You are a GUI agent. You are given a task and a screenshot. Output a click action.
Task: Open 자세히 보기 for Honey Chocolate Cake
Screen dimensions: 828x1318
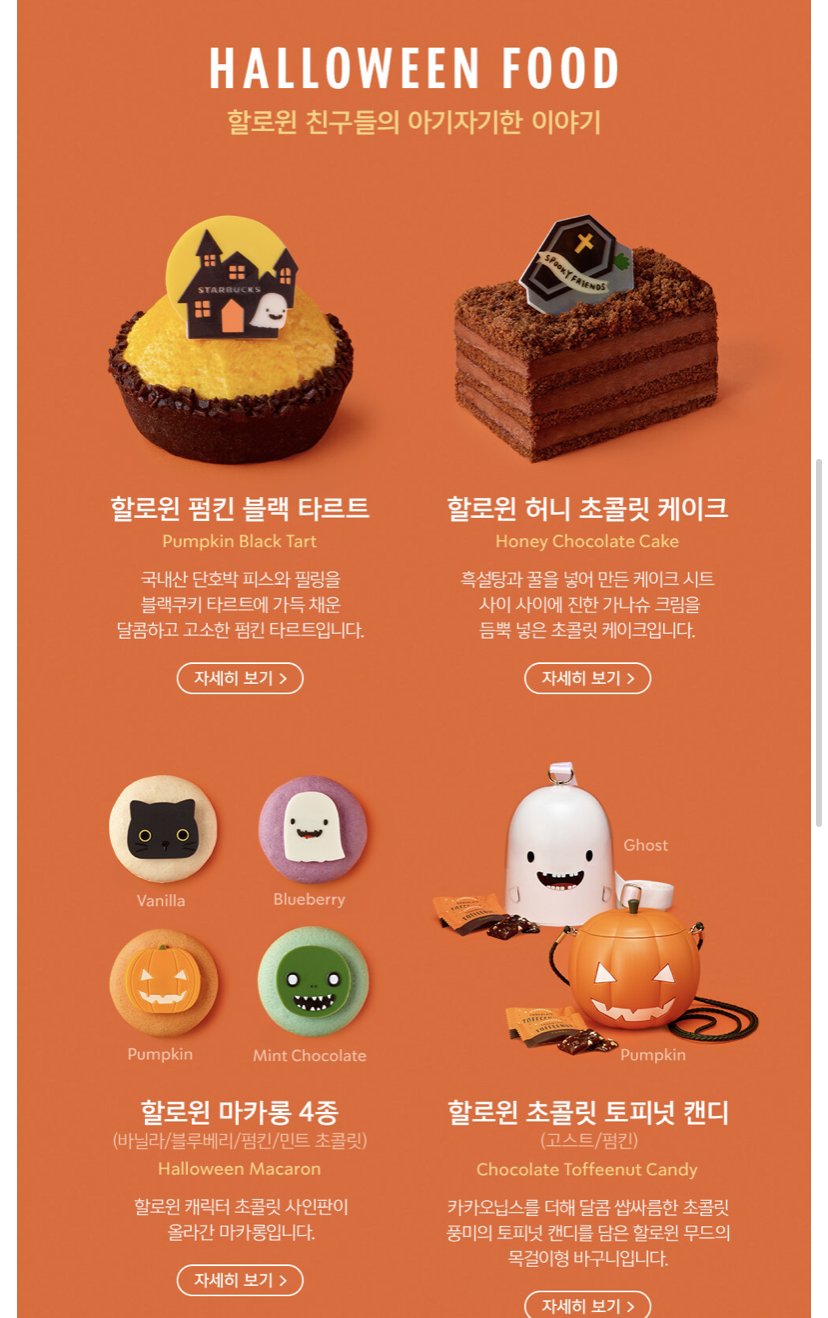[587, 678]
